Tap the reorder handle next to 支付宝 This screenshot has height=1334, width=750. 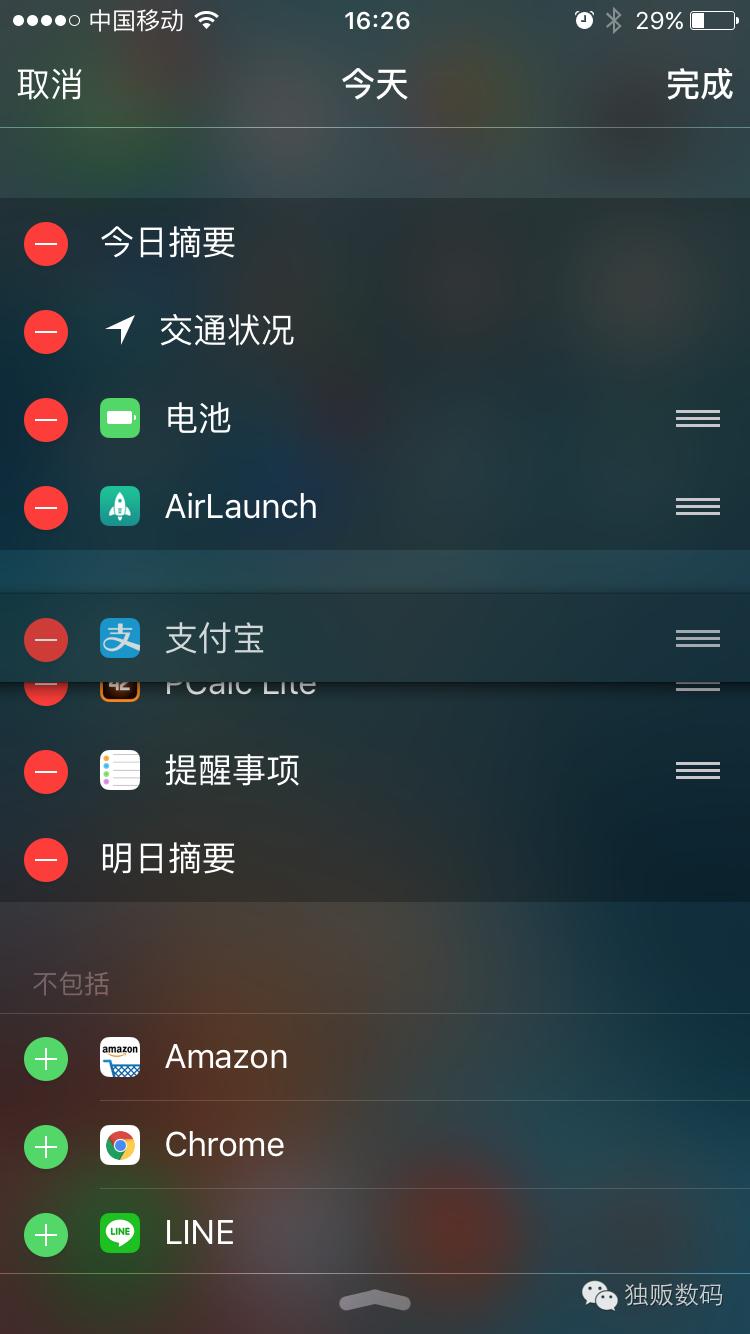tap(697, 638)
